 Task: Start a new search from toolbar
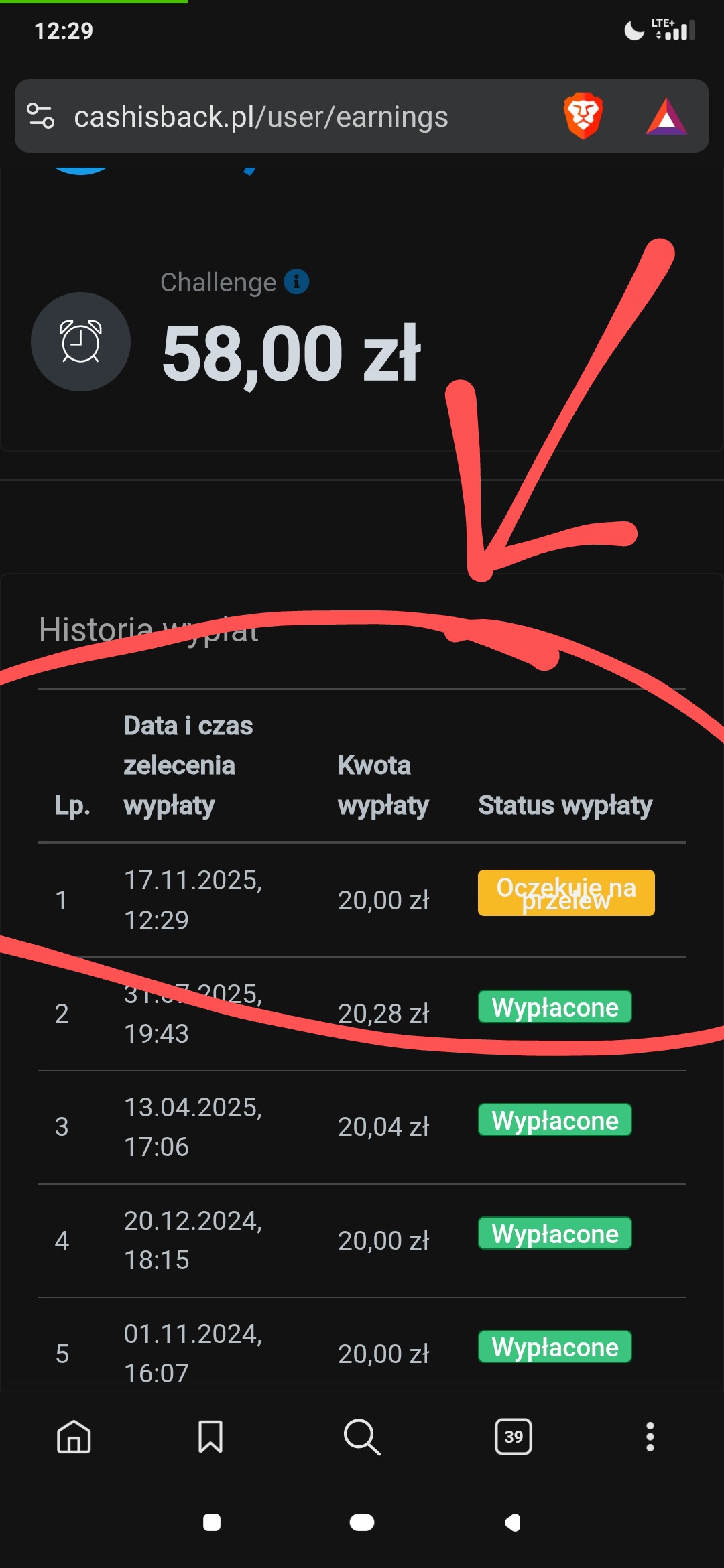pyautogui.click(x=362, y=1437)
